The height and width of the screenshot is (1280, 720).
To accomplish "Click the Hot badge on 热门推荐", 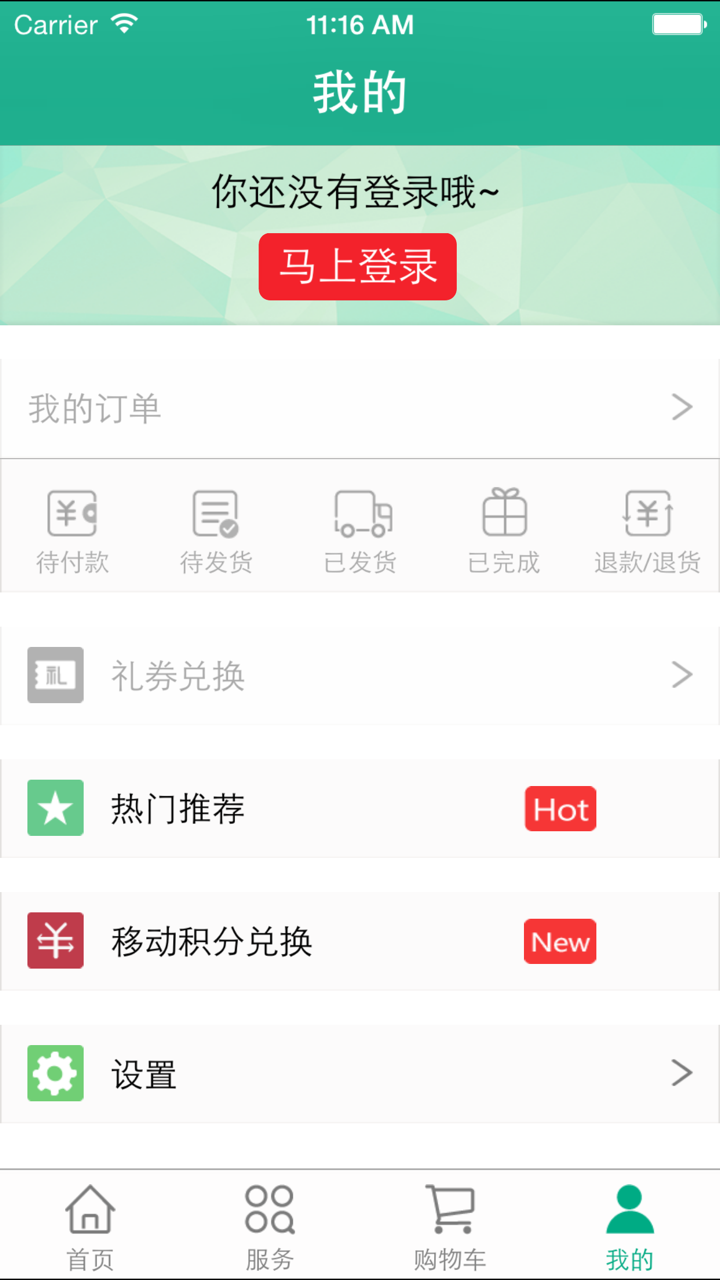I will 560,810.
